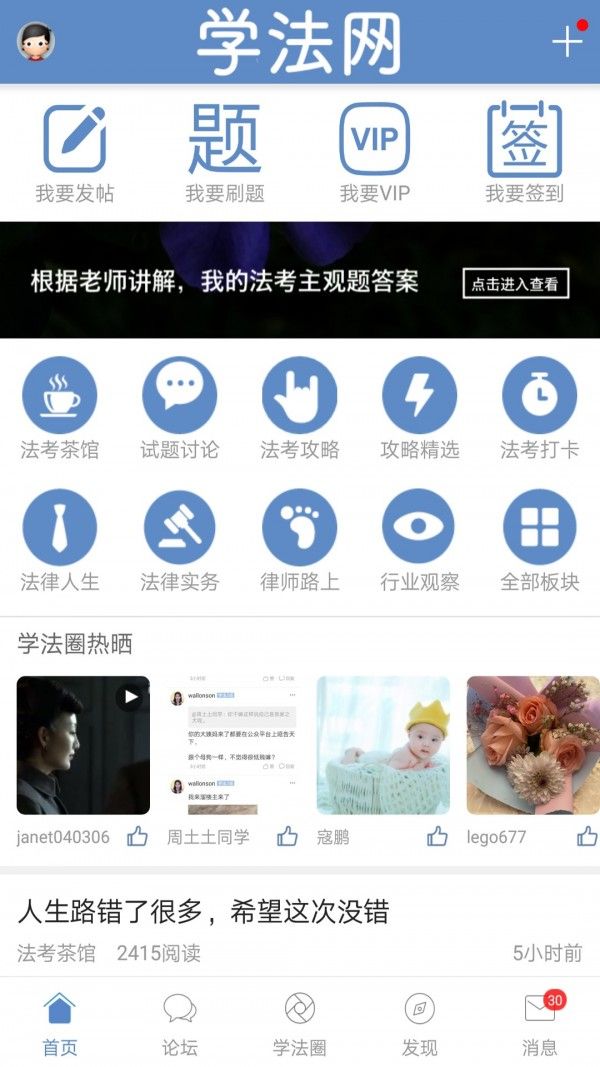
Task: Play janet040306's video post
Action: [x=83, y=745]
